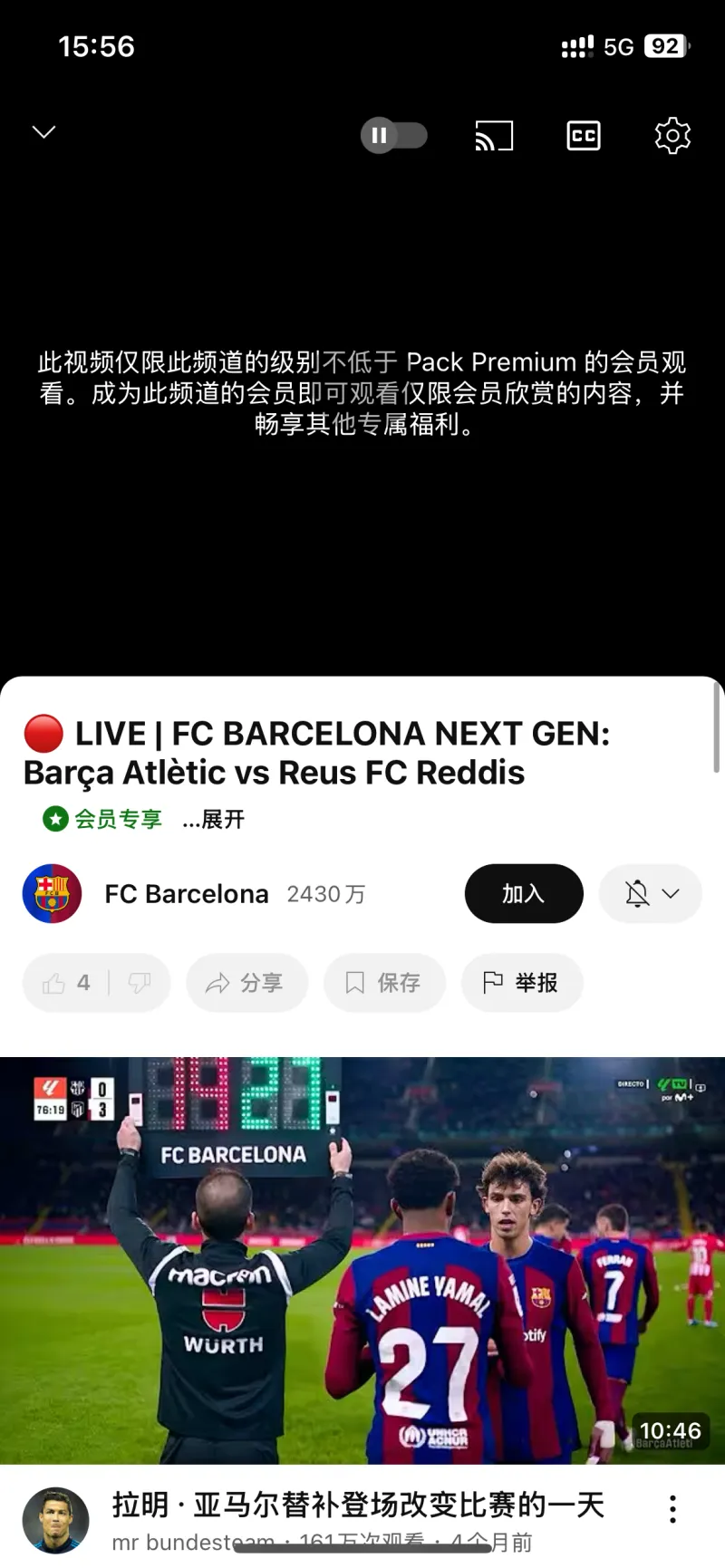725x1568 pixels.
Task: Toggle the autoplay switch
Action: [394, 136]
